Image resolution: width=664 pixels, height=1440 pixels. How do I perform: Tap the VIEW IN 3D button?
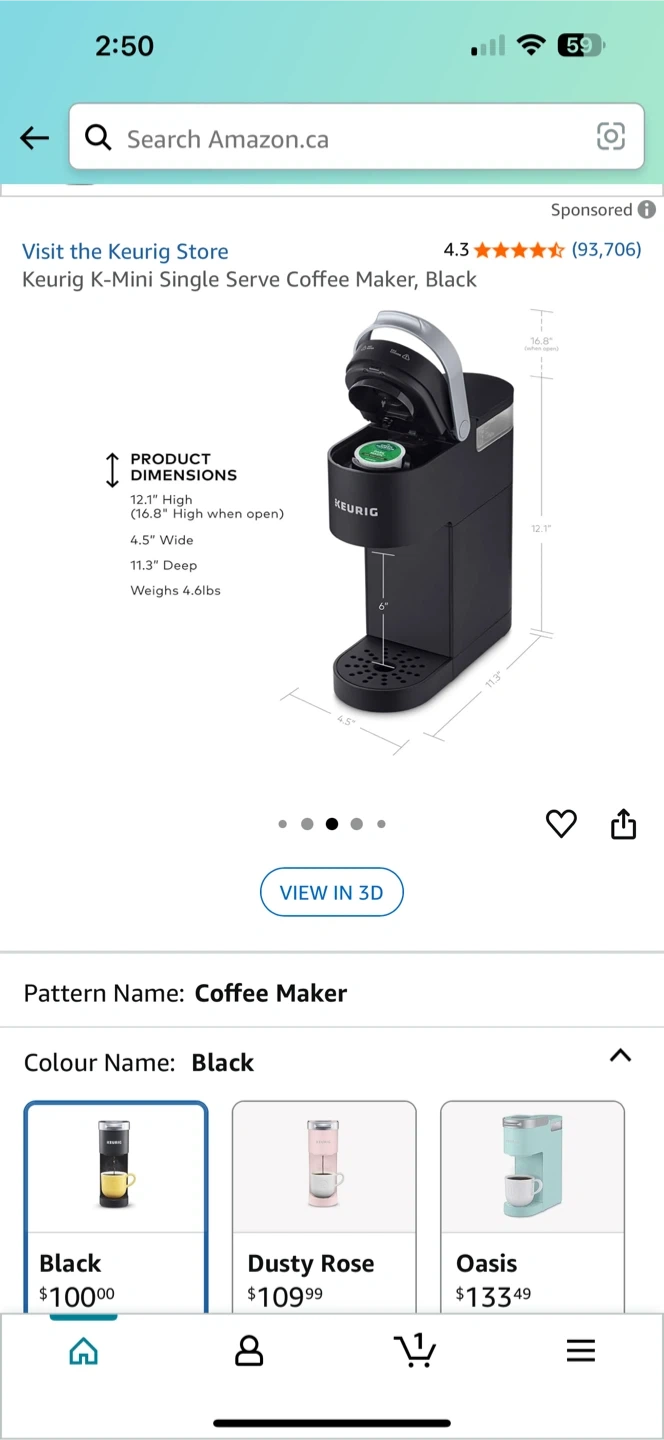[331, 893]
